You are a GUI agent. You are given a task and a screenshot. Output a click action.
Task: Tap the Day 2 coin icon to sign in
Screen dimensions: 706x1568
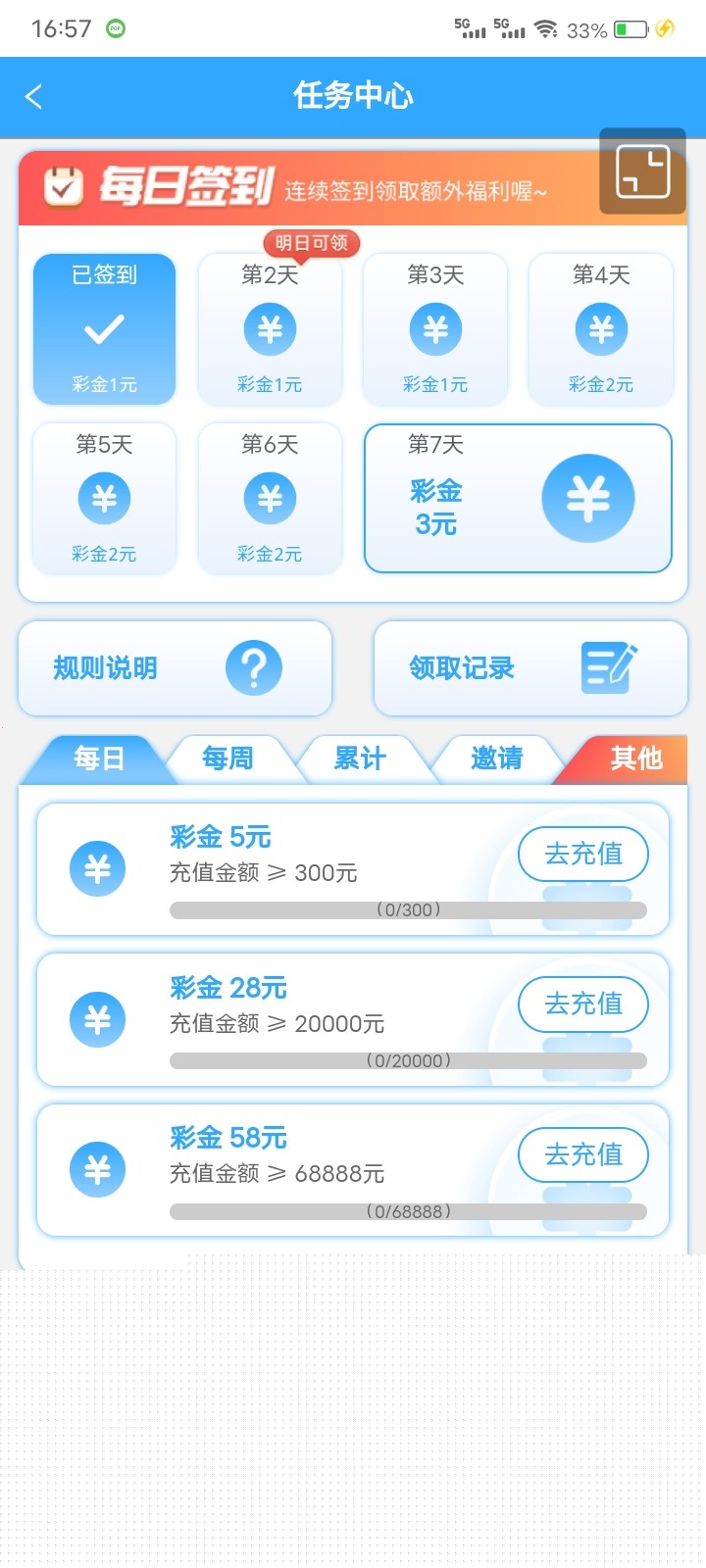click(x=270, y=330)
